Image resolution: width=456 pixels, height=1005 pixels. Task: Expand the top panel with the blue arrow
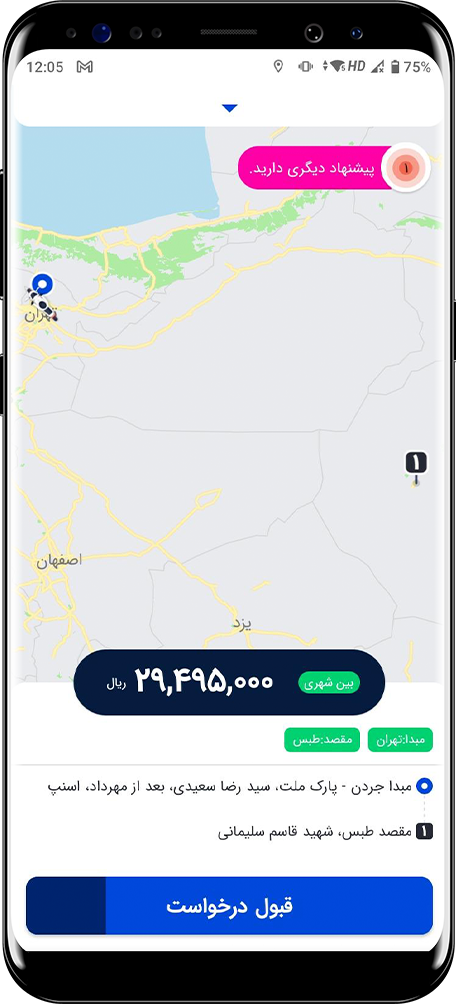tap(230, 108)
